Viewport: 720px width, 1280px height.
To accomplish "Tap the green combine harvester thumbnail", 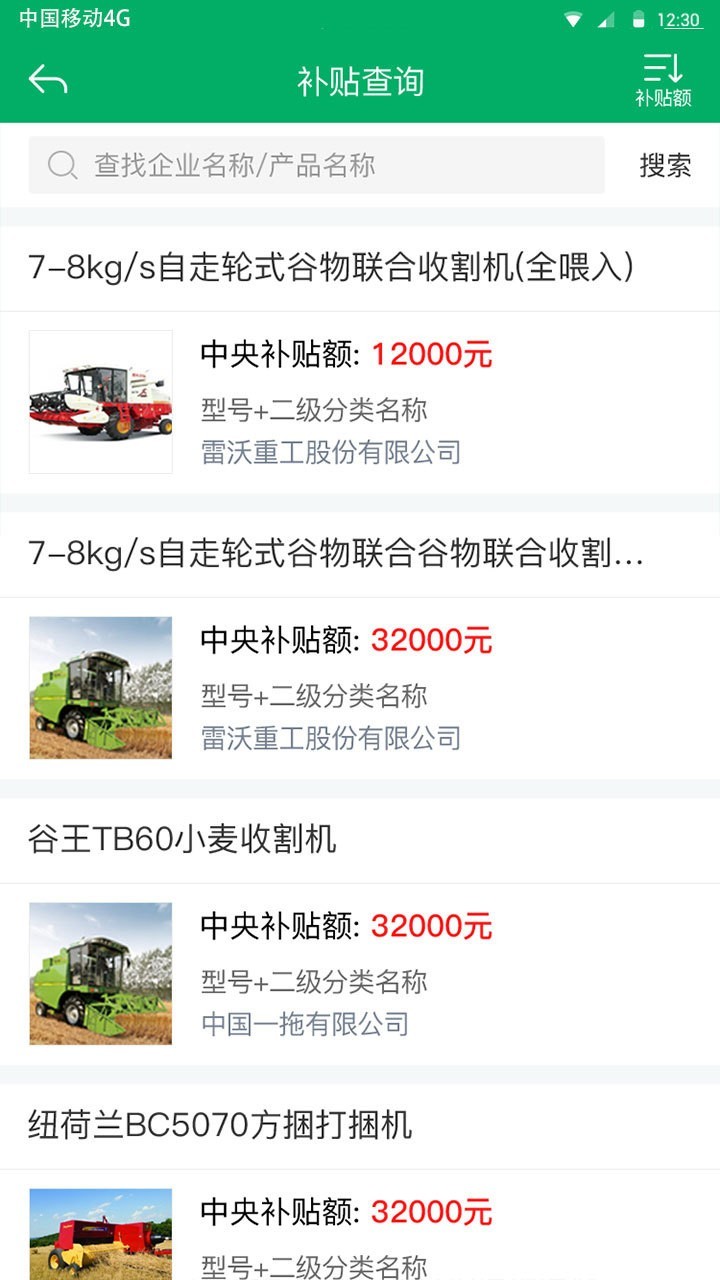I will point(100,687).
